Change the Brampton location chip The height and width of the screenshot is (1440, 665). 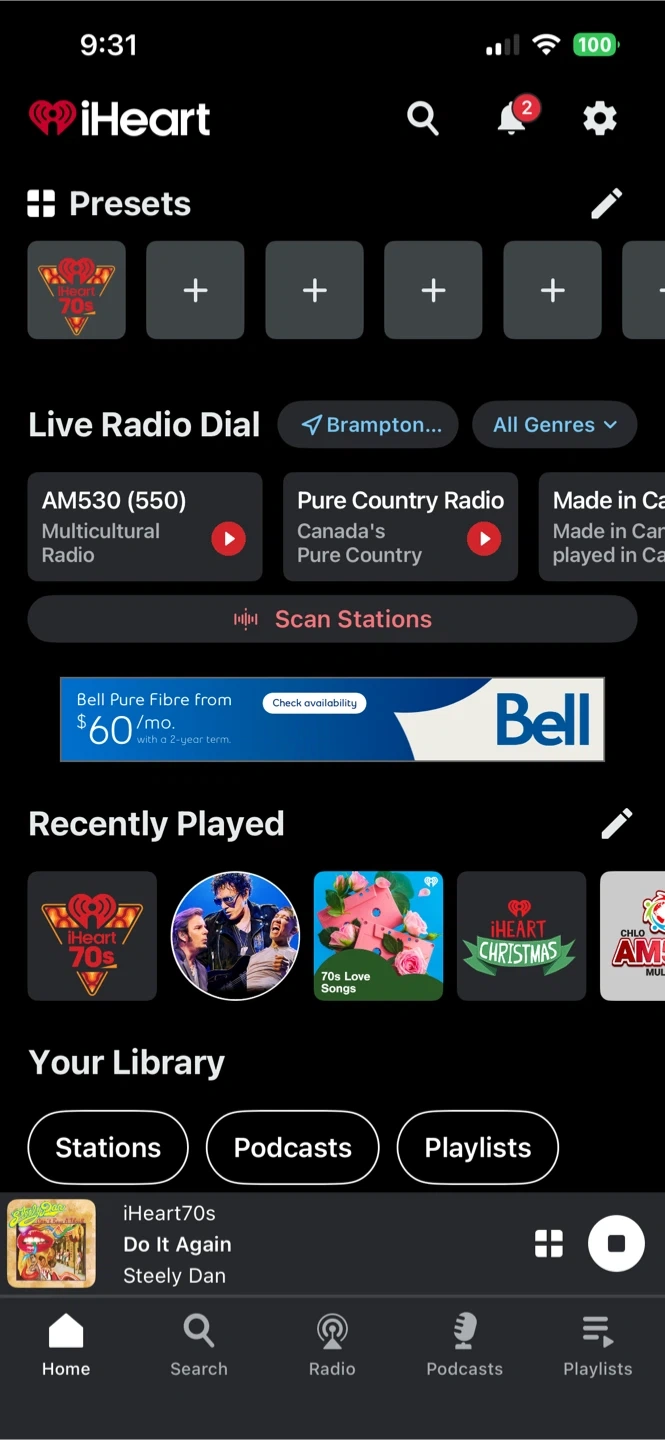point(368,425)
